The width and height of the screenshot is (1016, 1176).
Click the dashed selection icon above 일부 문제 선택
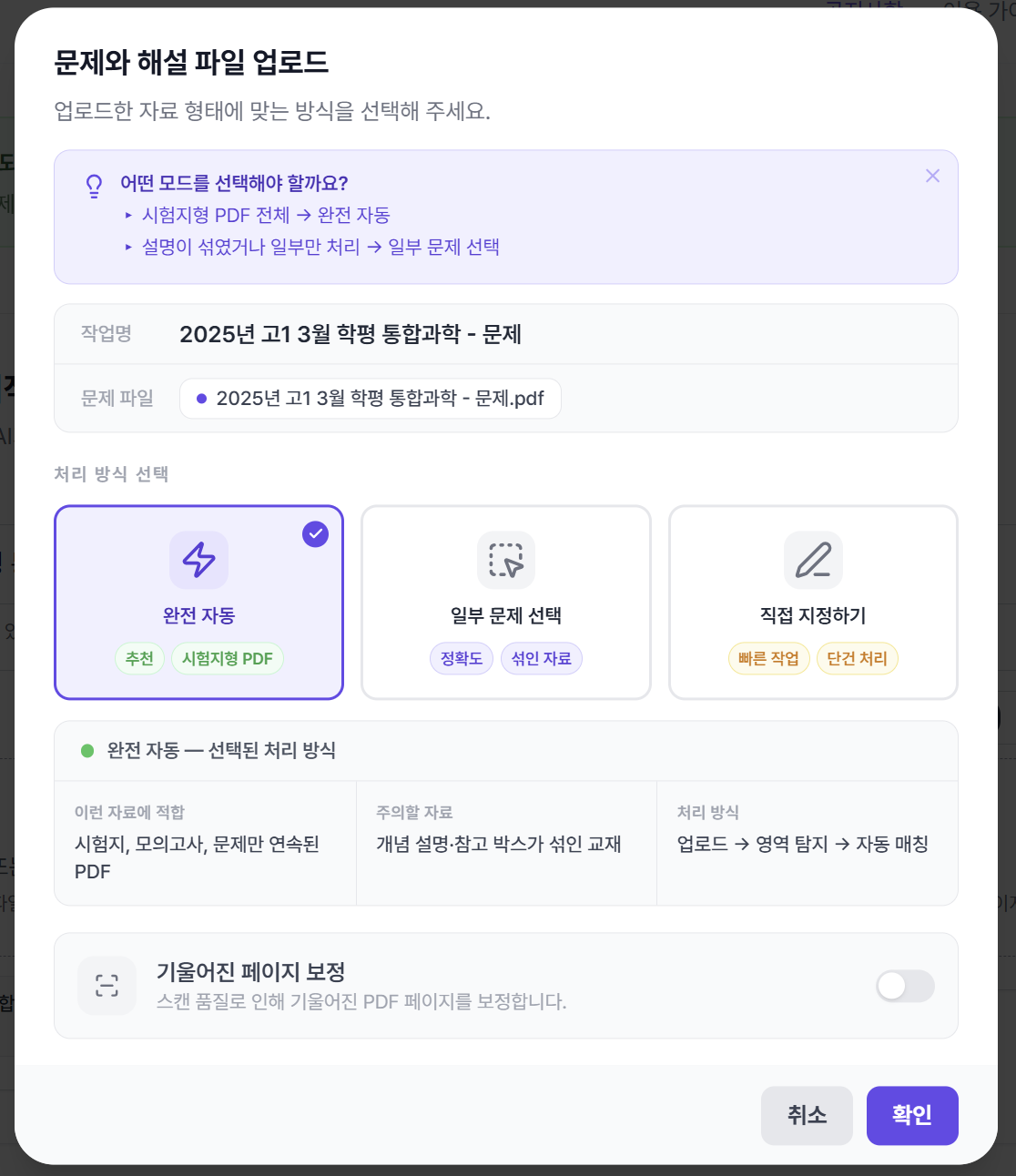coord(505,561)
